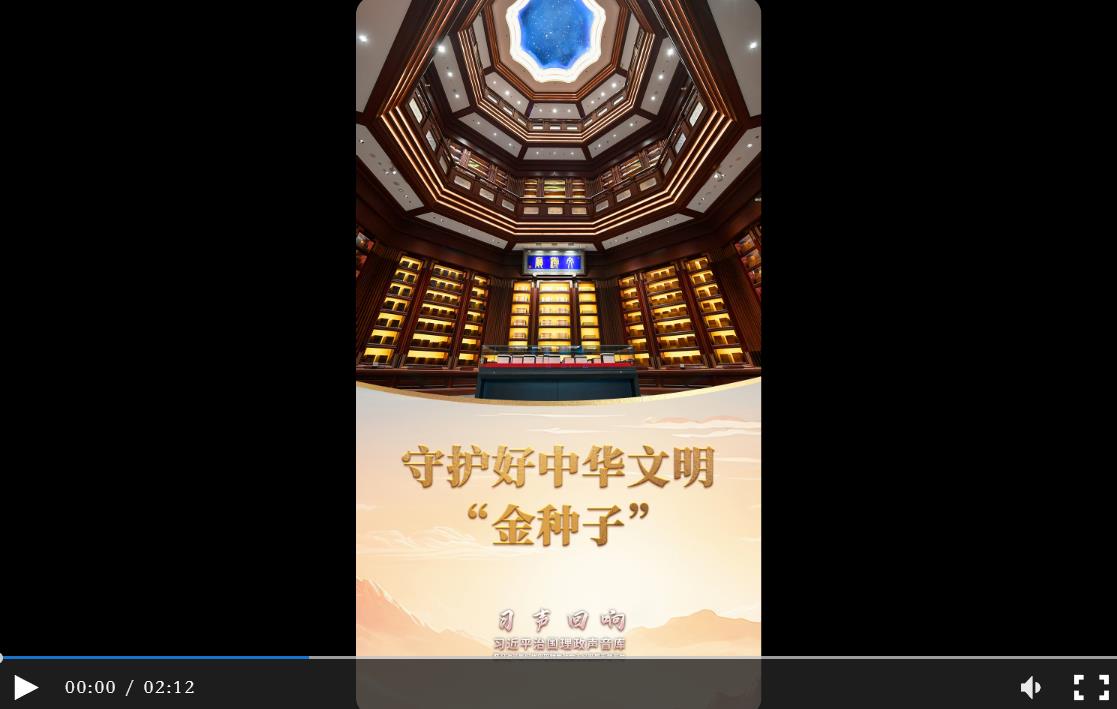The width and height of the screenshot is (1117, 709).
Task: Tap the video progress bar
Action: click(x=558, y=658)
